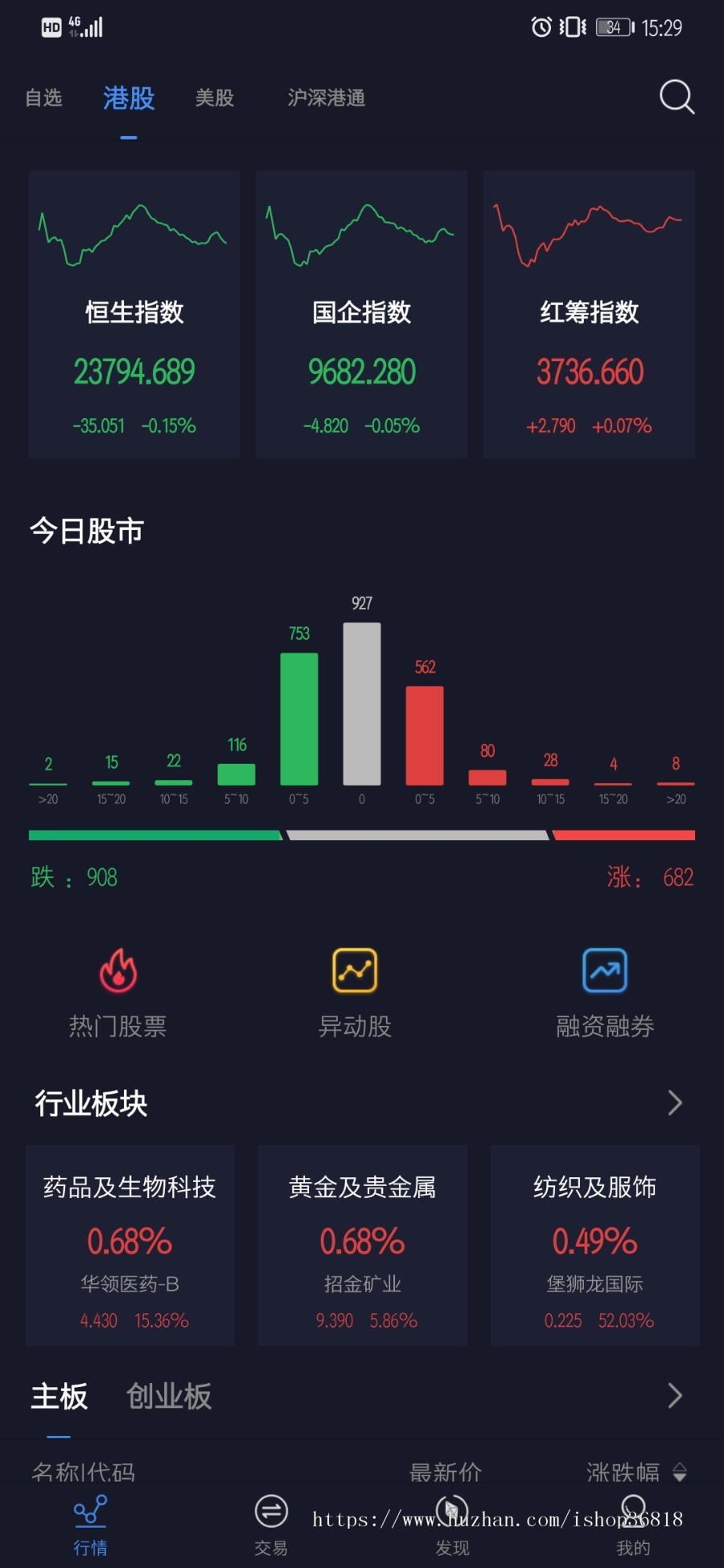Expand the 主板 list arrow
The height and width of the screenshot is (1568, 724).
pyautogui.click(x=674, y=1397)
